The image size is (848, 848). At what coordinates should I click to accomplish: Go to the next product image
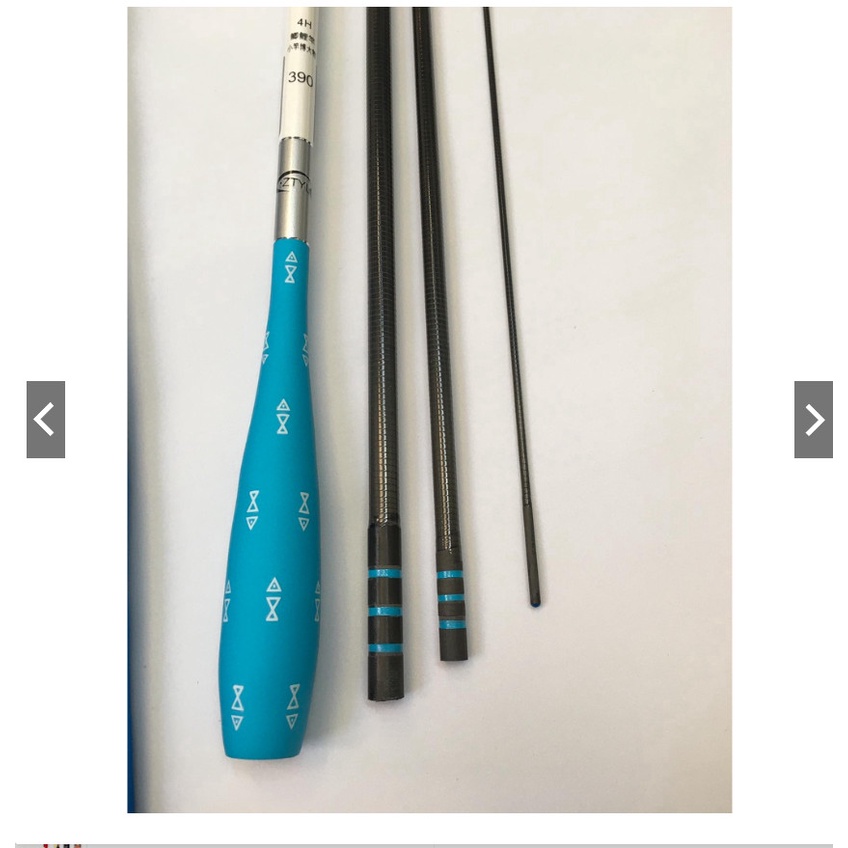pos(813,419)
